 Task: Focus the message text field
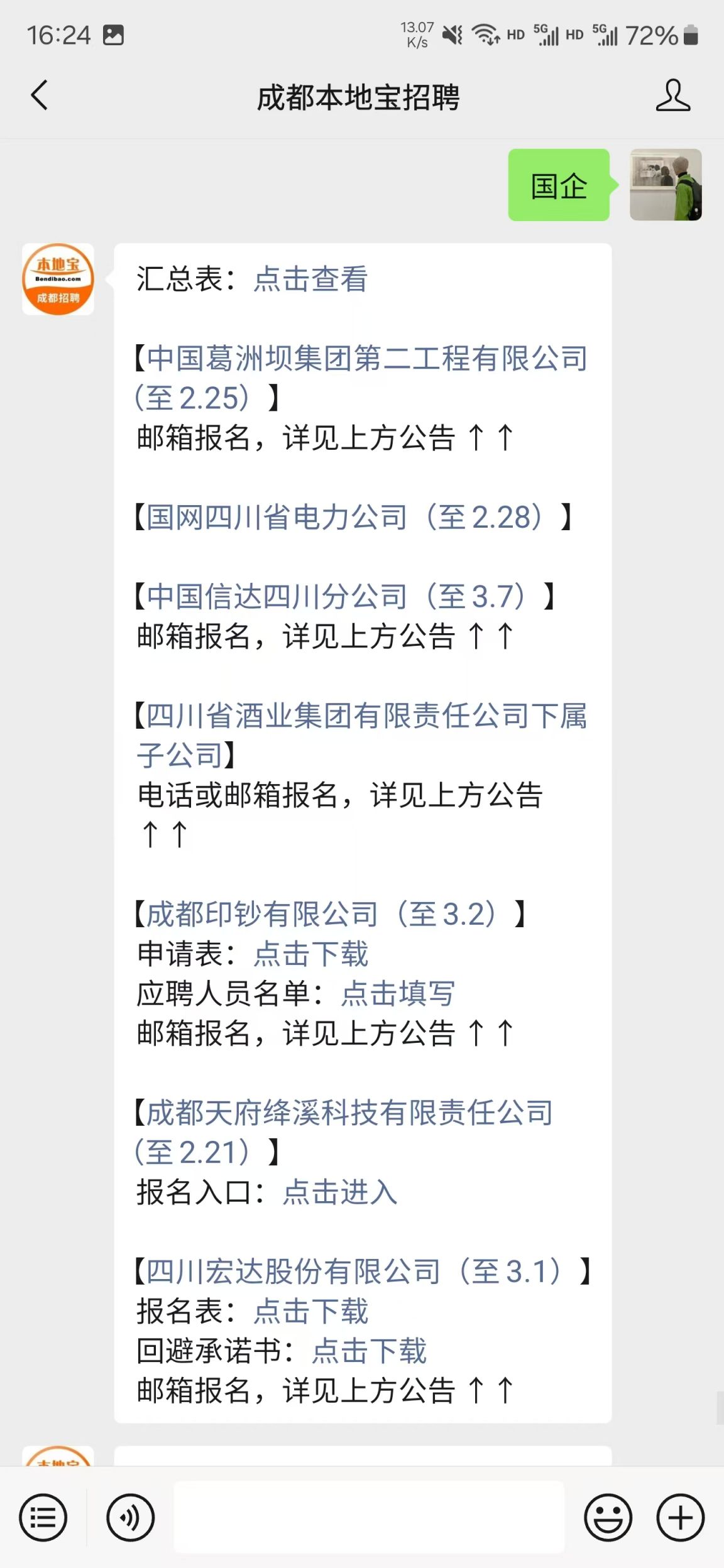(369, 1517)
